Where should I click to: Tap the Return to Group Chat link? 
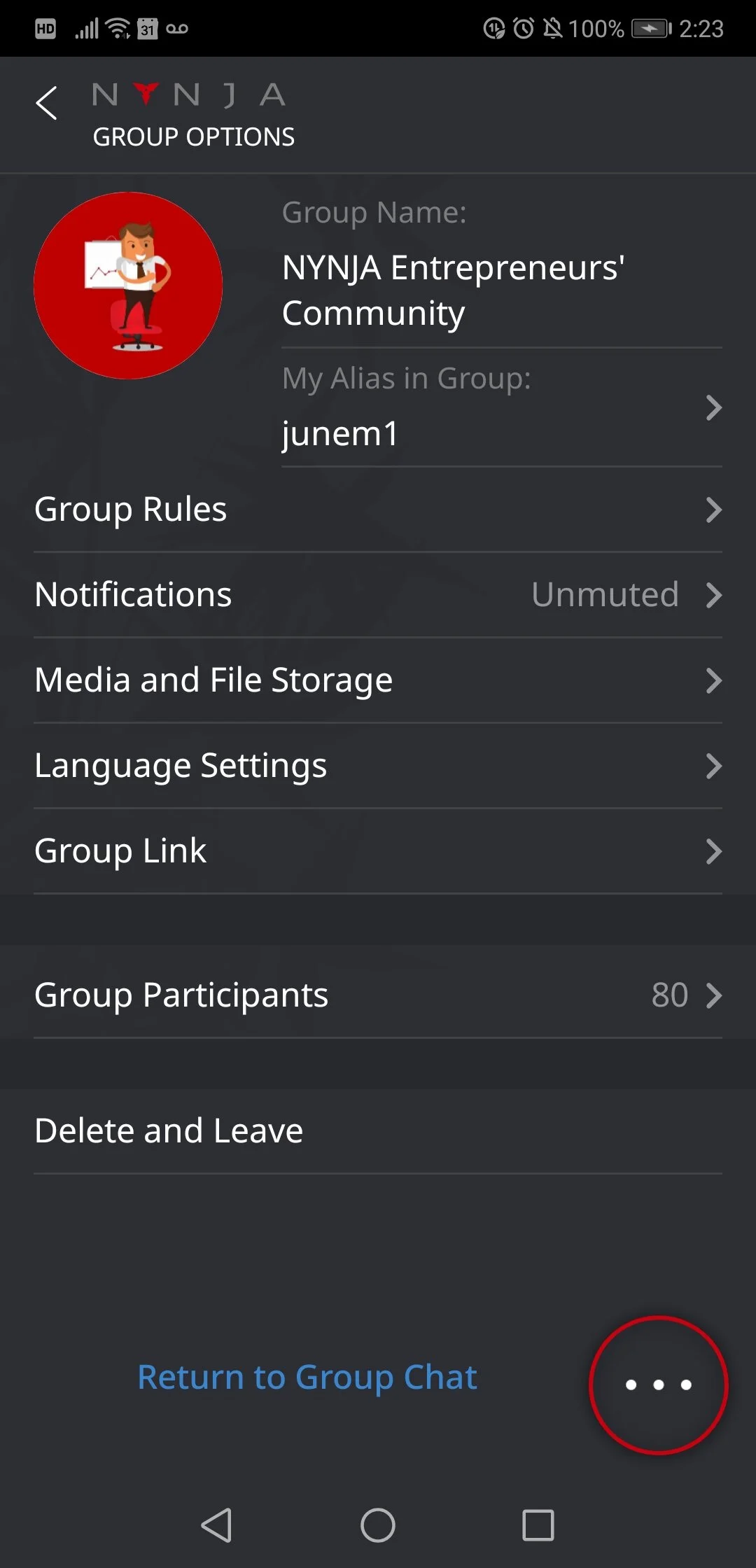tap(307, 1377)
